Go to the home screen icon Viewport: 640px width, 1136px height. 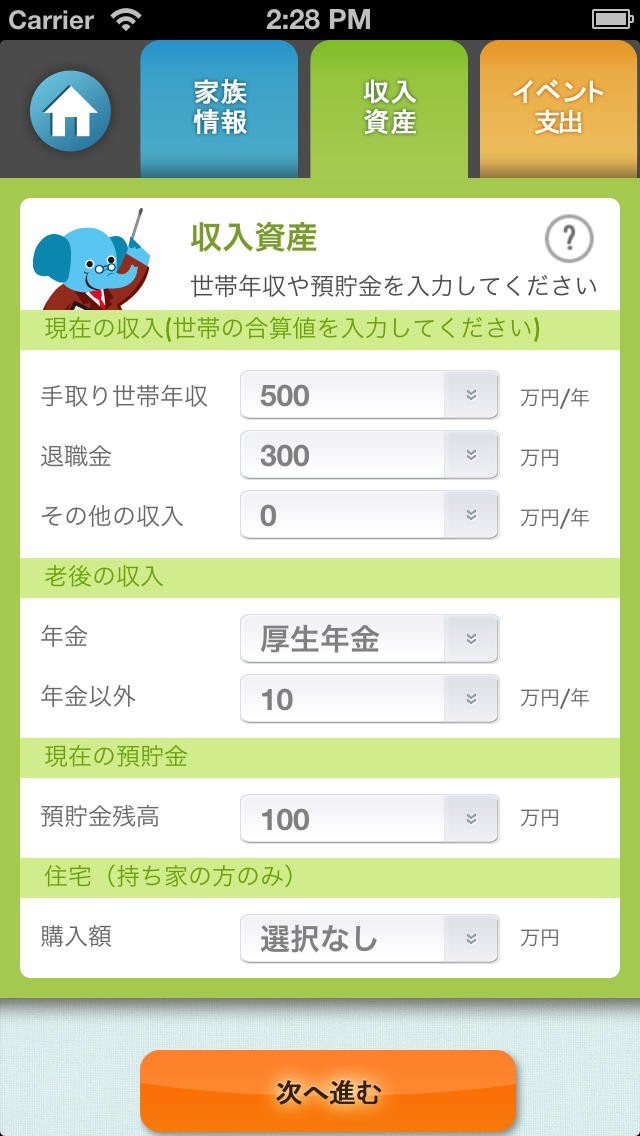69,111
